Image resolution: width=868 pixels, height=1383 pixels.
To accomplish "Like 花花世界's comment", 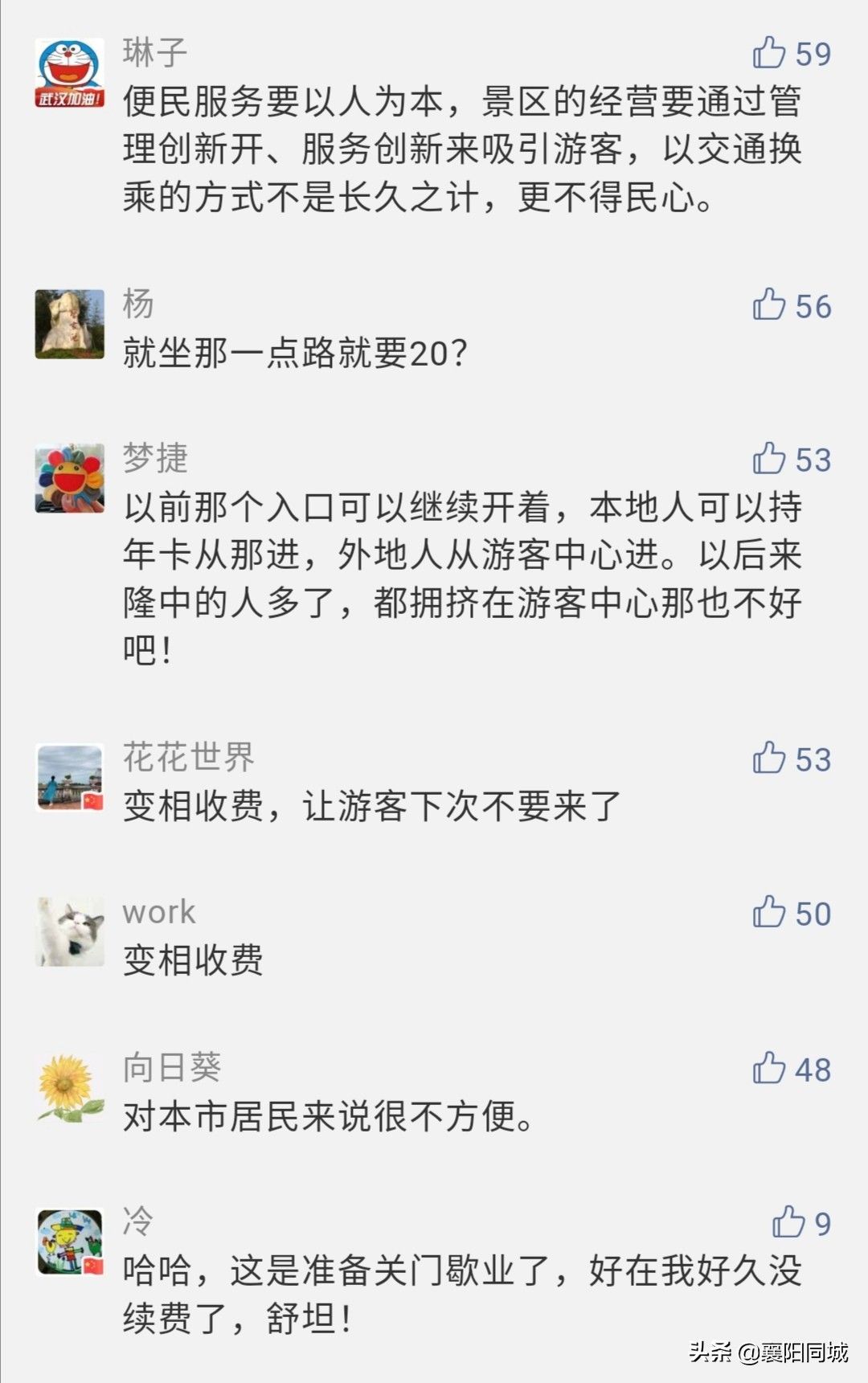I will pos(769,759).
